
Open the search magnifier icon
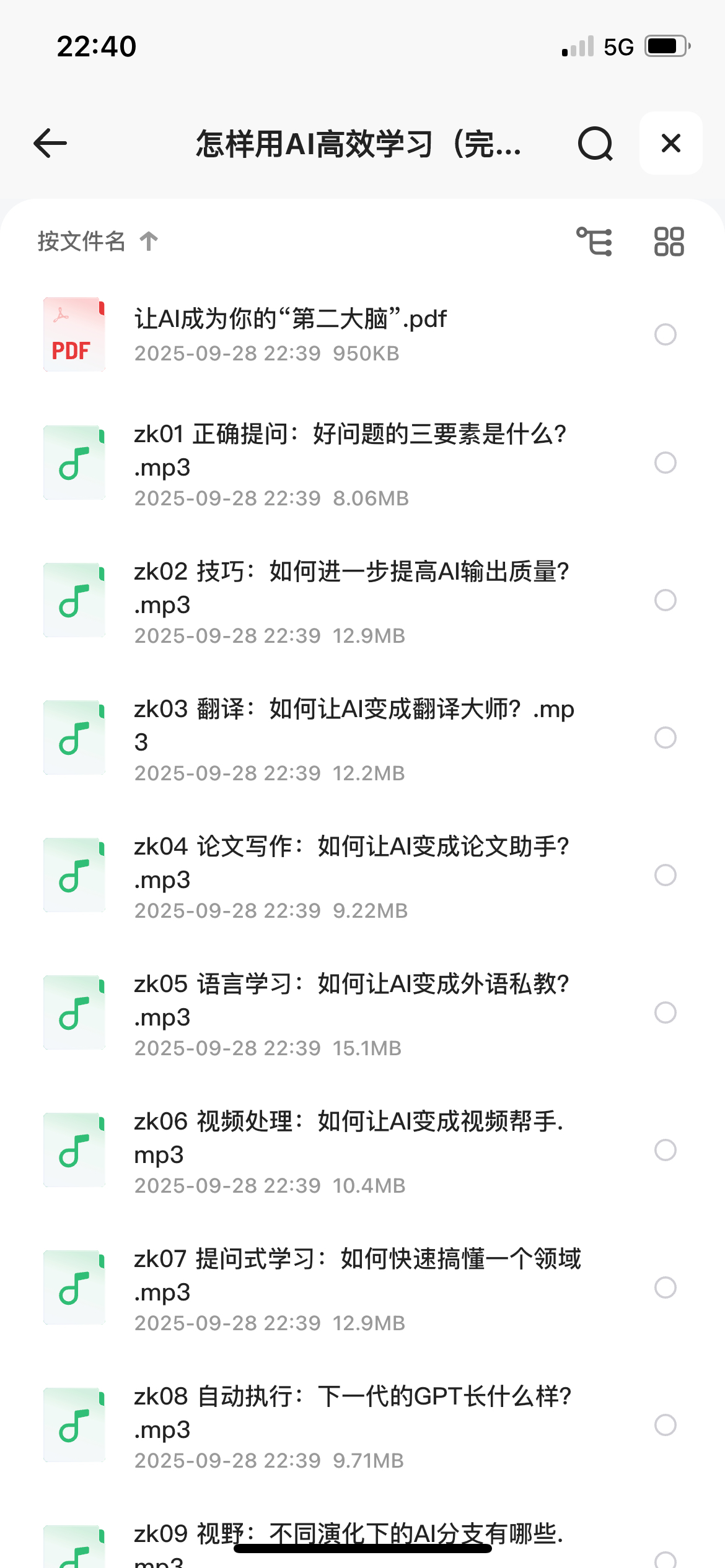tap(595, 144)
